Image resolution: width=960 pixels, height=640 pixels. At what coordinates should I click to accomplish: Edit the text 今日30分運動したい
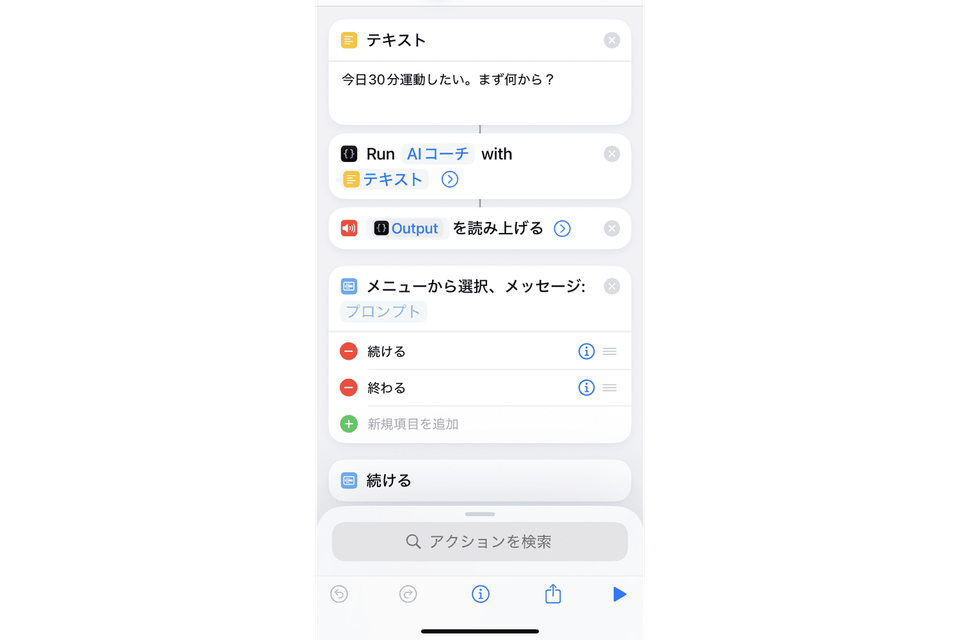[448, 78]
